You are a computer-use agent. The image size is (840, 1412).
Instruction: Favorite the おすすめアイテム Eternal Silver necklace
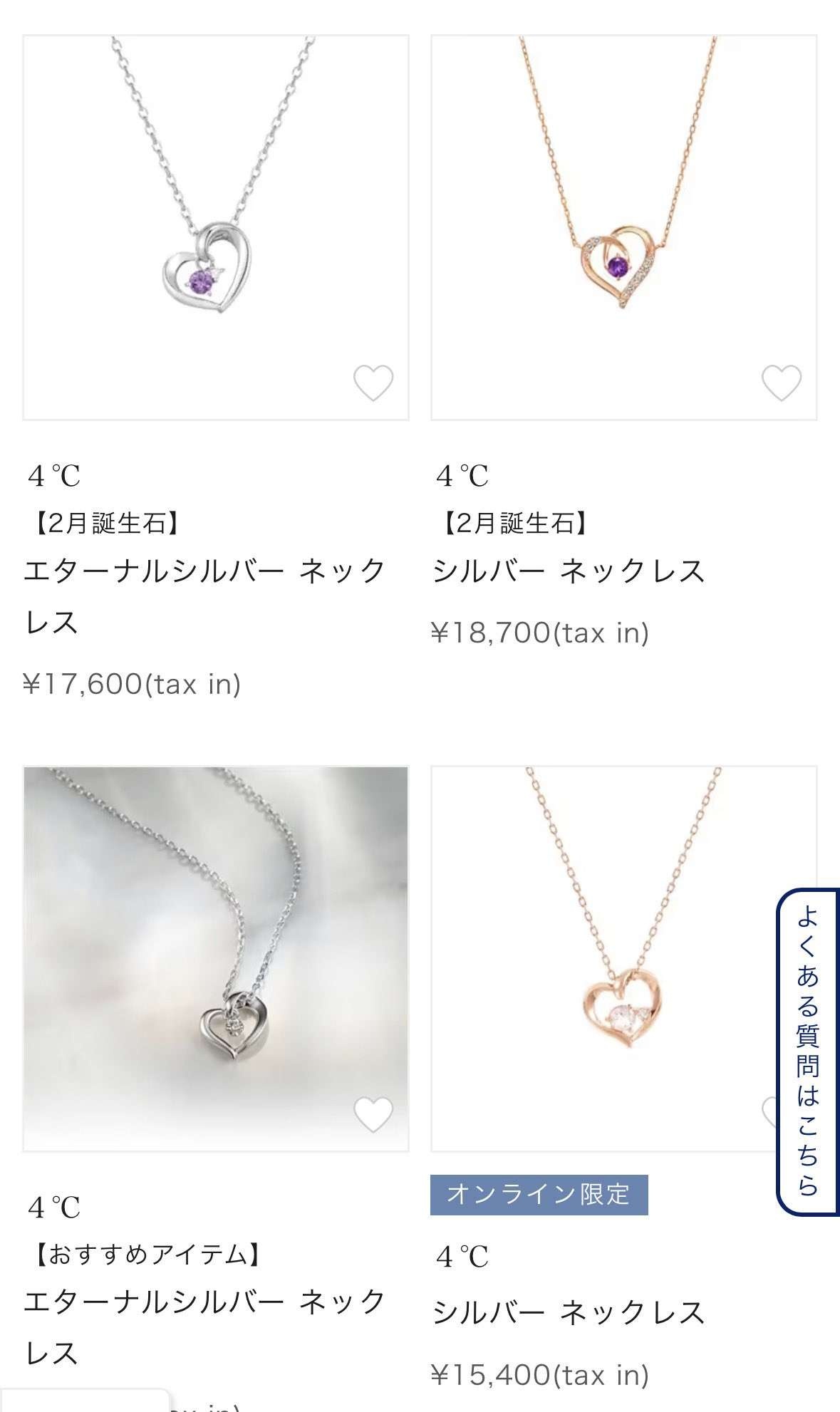click(x=373, y=1114)
